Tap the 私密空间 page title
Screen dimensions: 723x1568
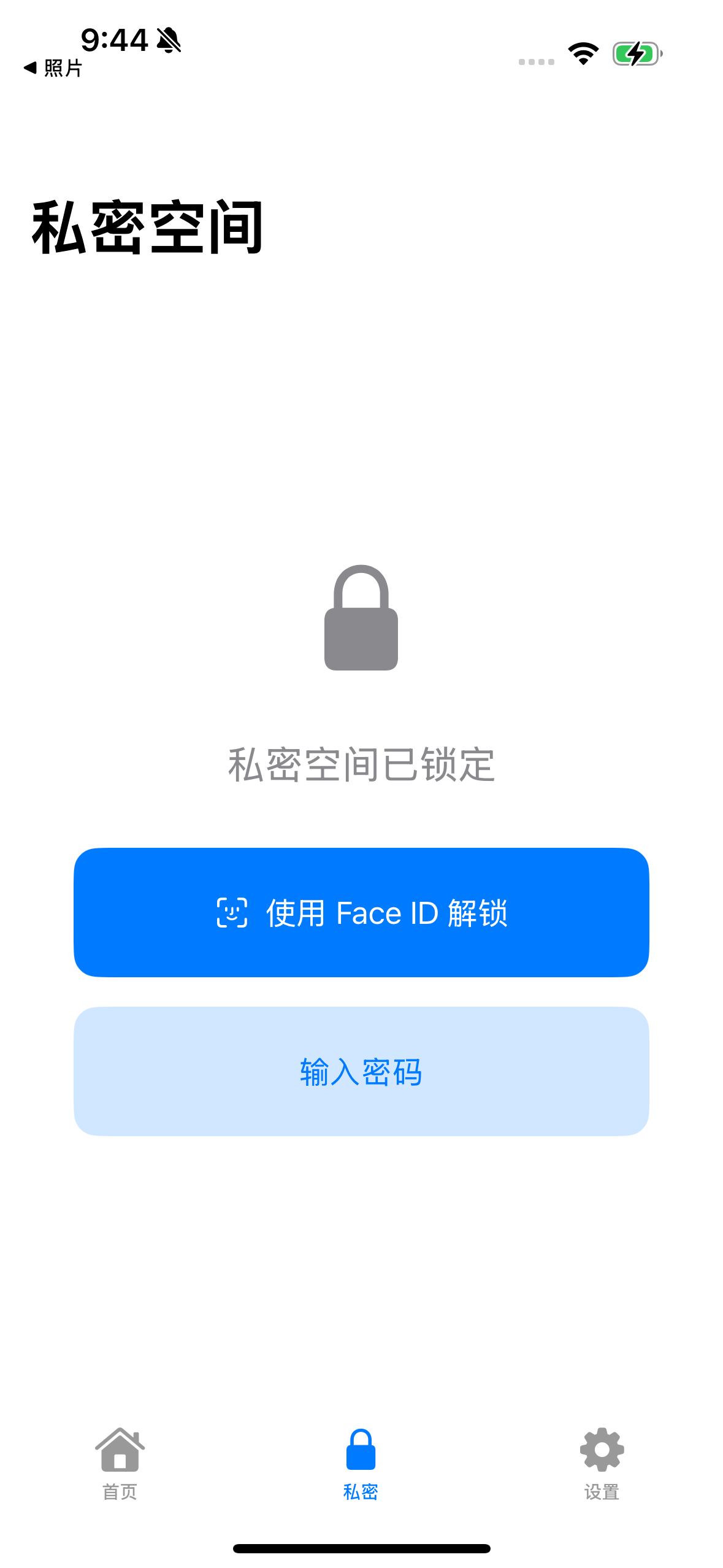pyautogui.click(x=147, y=227)
